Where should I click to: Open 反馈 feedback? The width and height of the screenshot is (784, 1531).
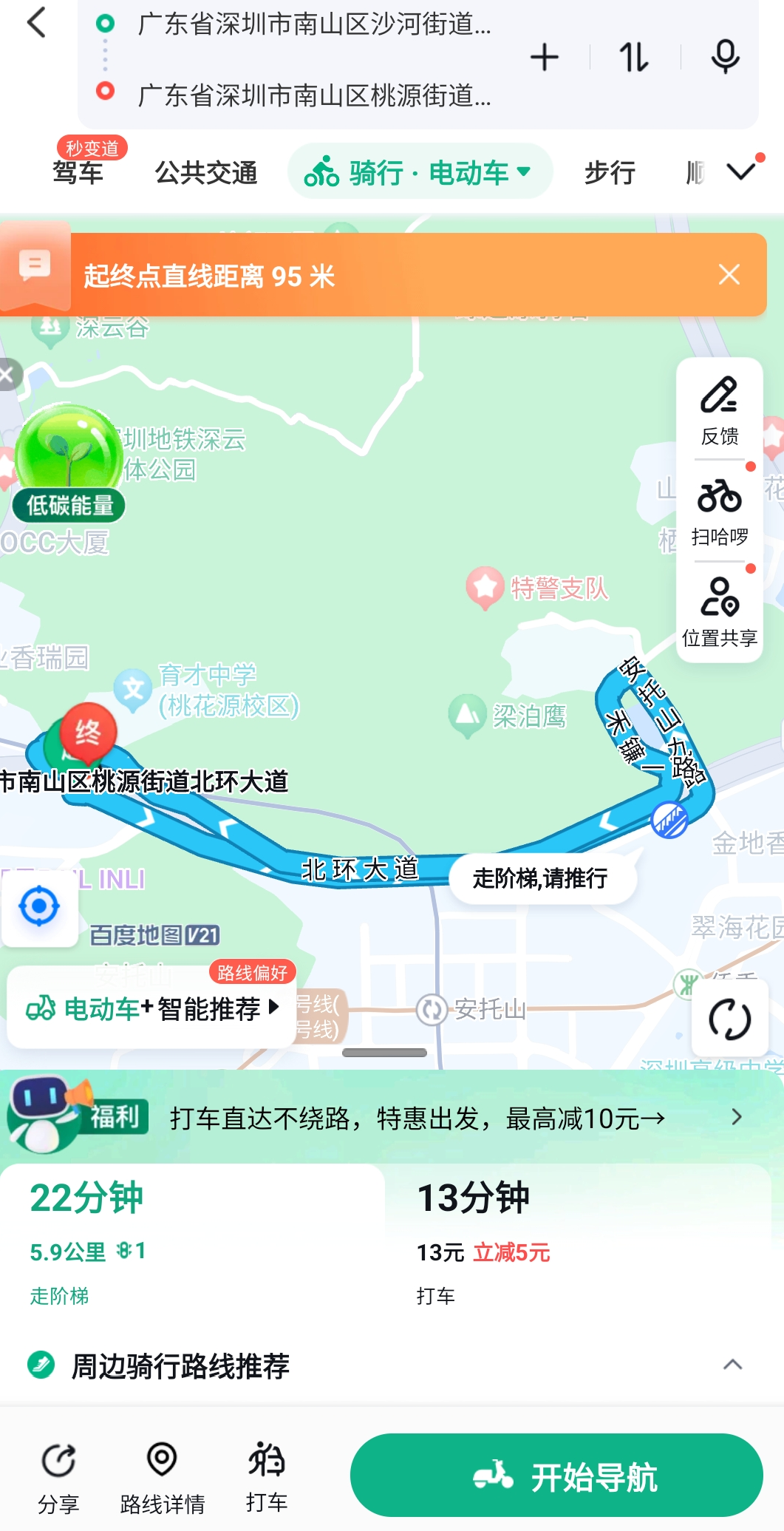coord(720,410)
